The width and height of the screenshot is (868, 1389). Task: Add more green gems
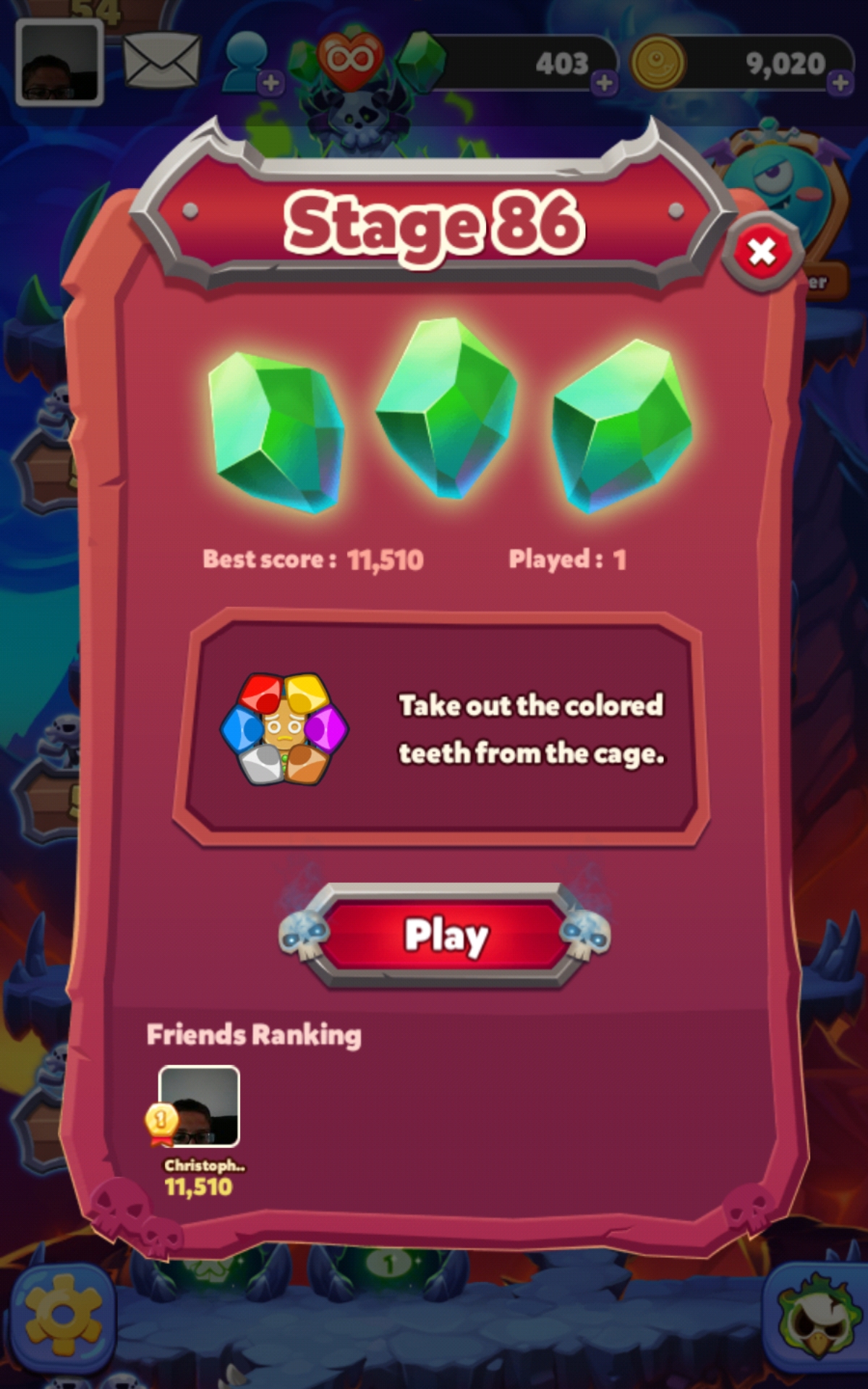(x=605, y=83)
